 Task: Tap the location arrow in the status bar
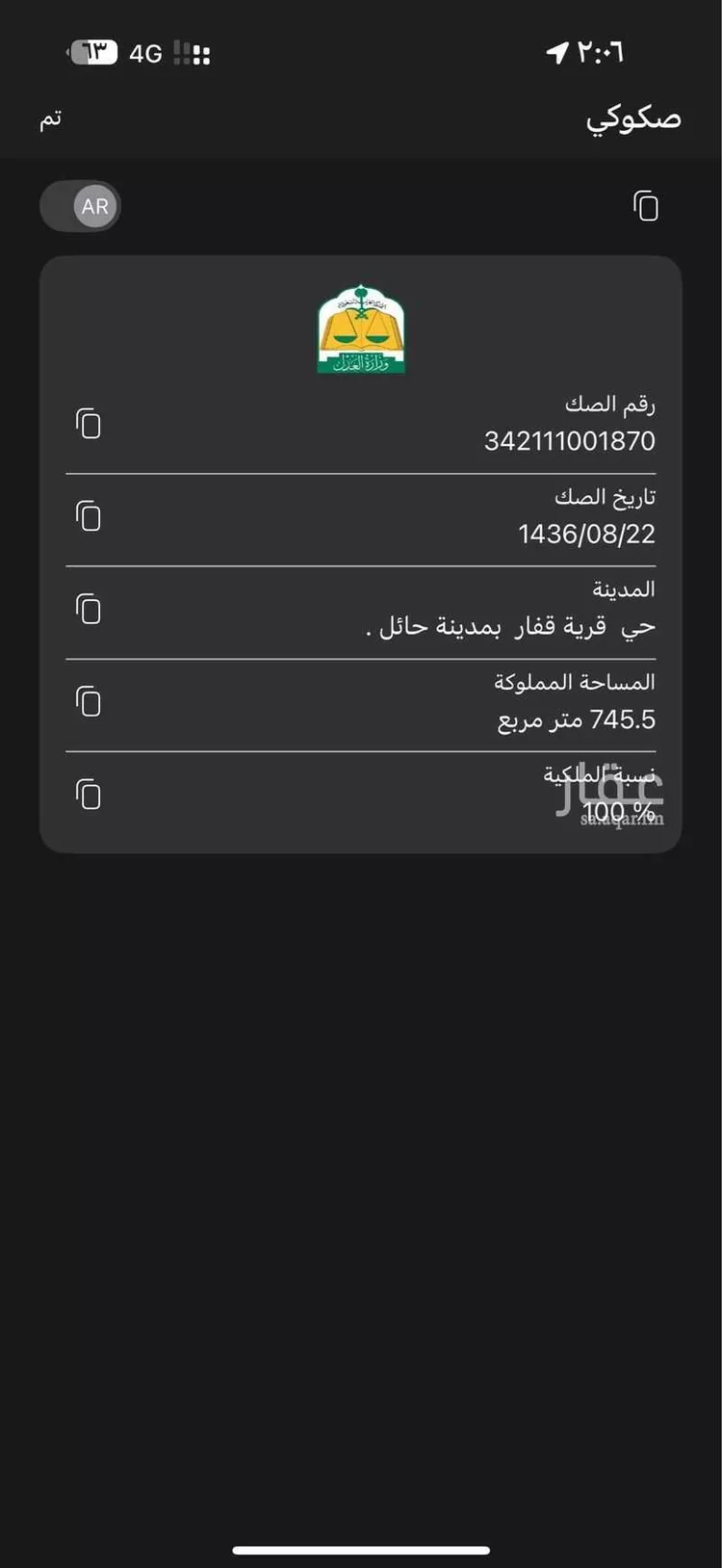555,52
